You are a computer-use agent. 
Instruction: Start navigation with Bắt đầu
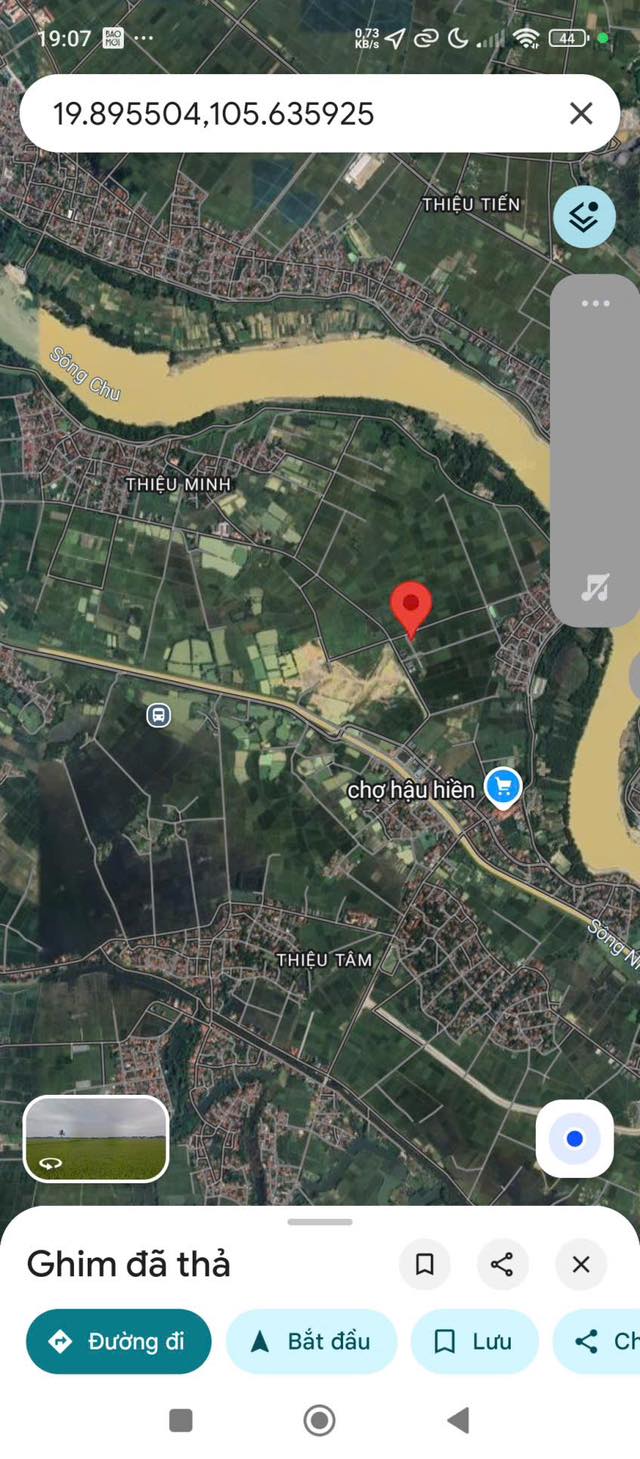coord(312,1342)
